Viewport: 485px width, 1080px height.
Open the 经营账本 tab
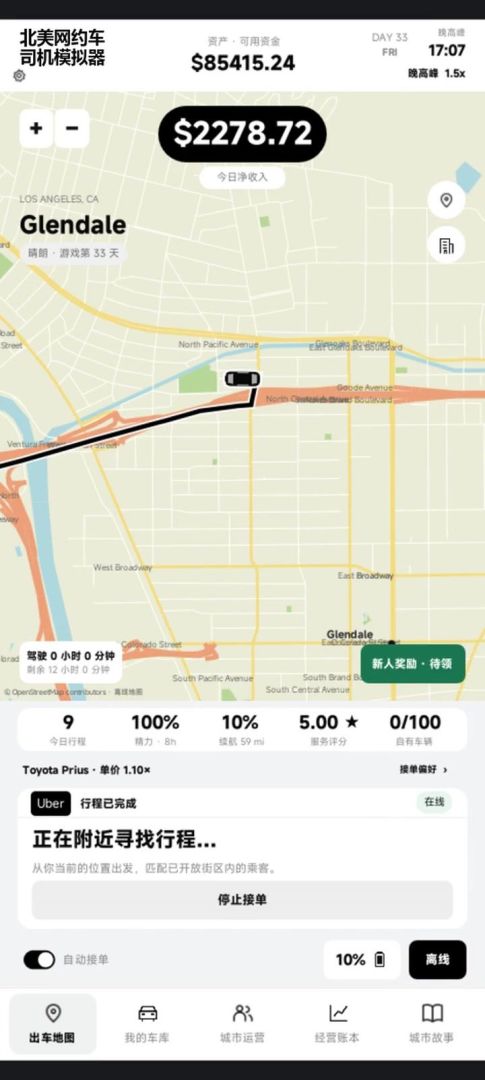pos(338,1024)
